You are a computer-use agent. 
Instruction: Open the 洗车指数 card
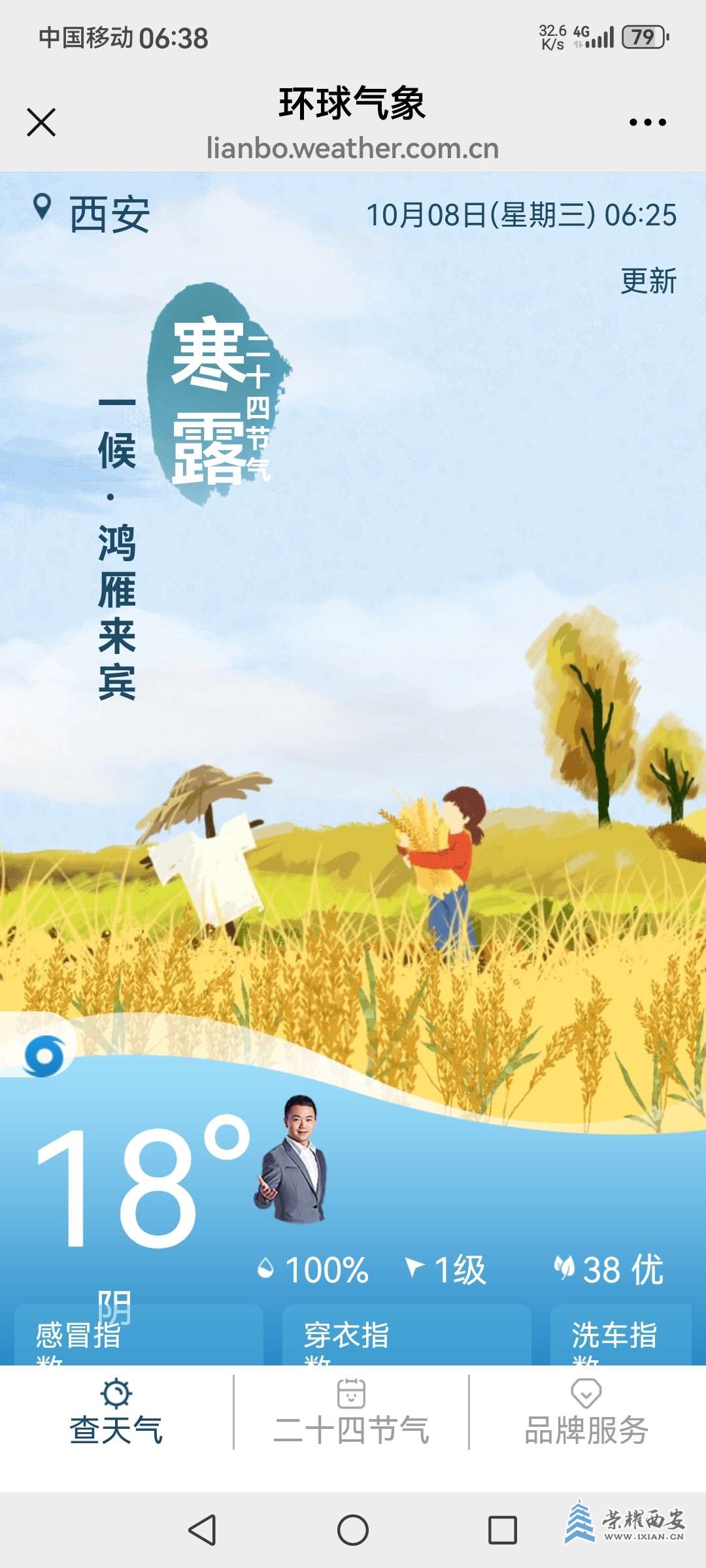pyautogui.click(x=621, y=1335)
